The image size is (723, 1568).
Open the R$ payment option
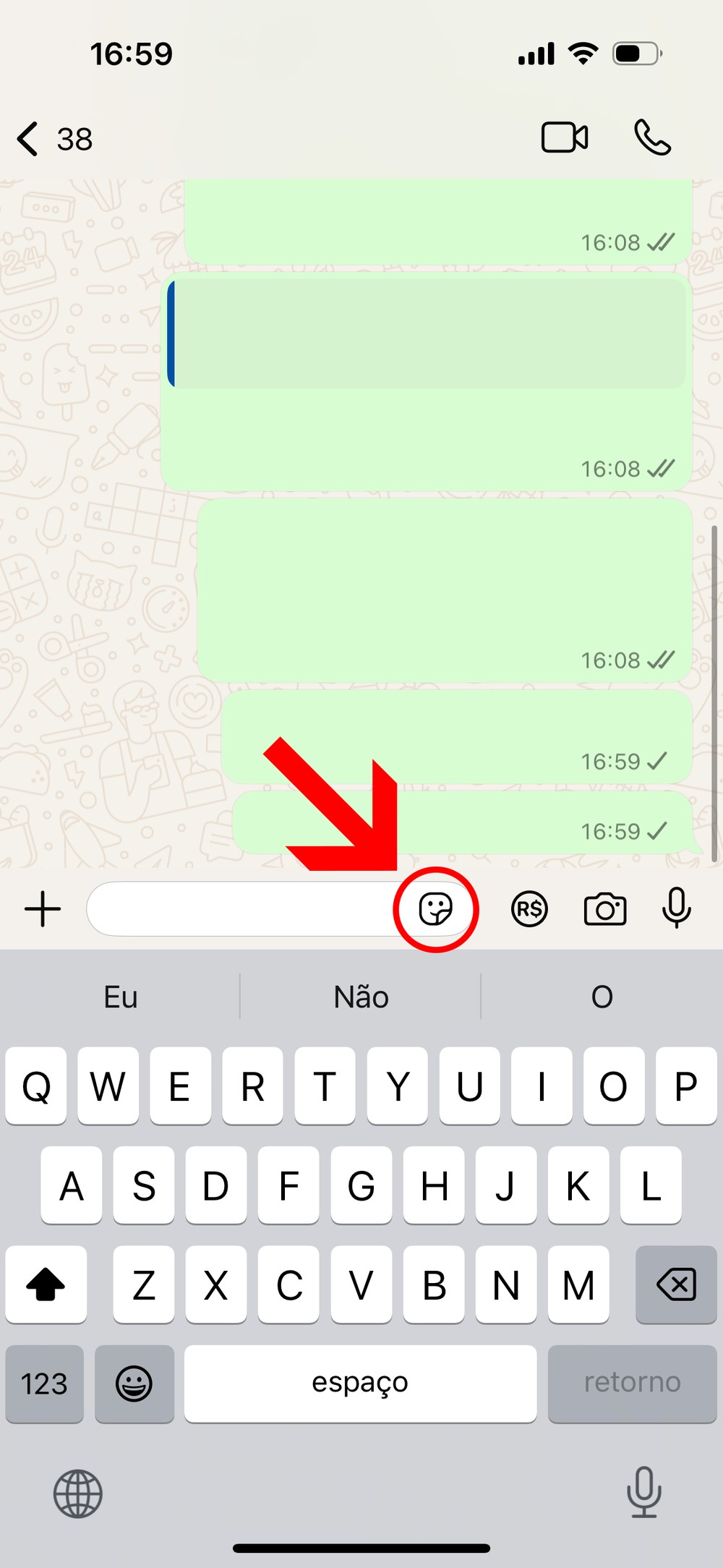click(x=529, y=909)
